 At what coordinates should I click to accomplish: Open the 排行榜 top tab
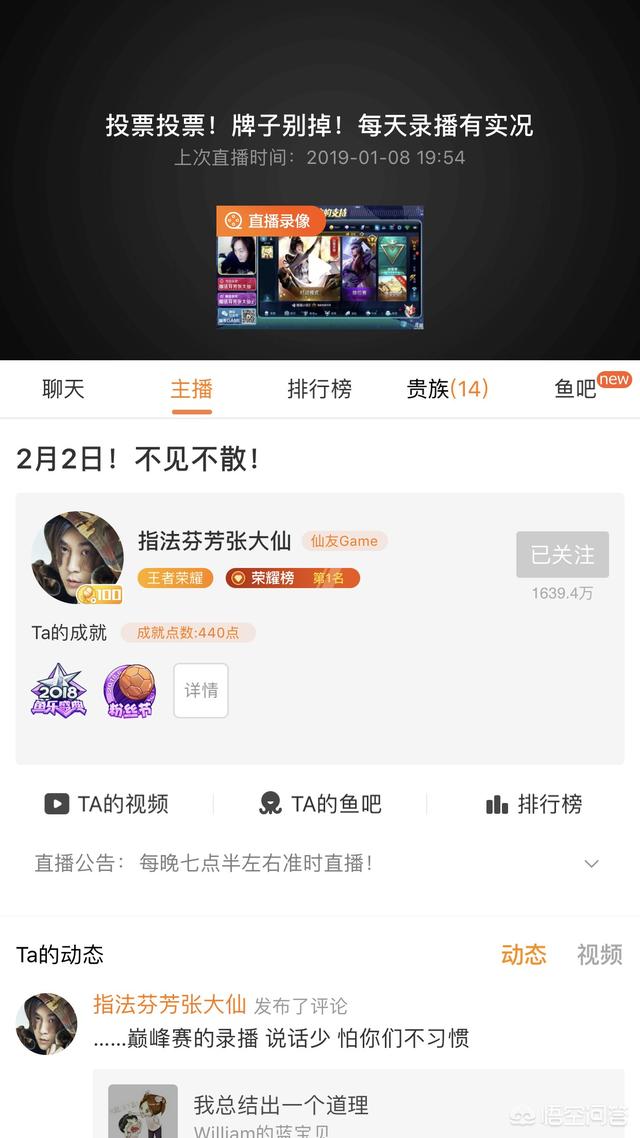point(319,389)
